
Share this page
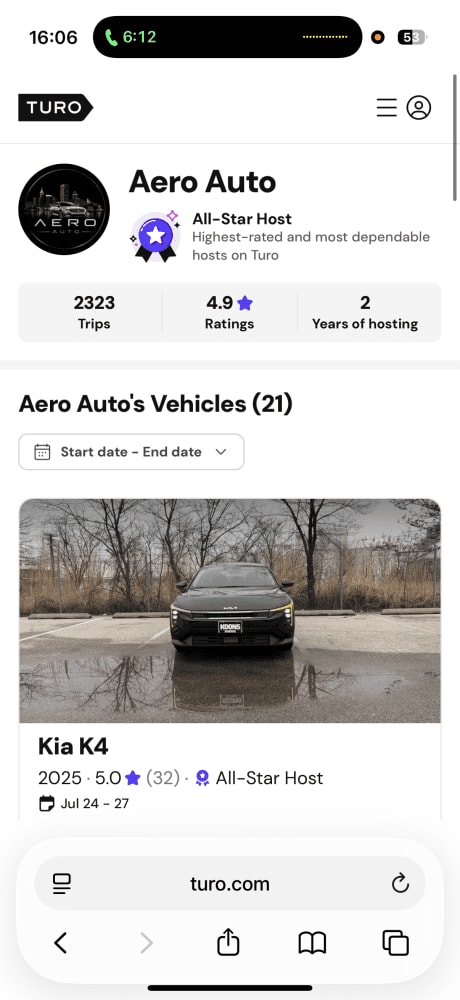(228, 941)
